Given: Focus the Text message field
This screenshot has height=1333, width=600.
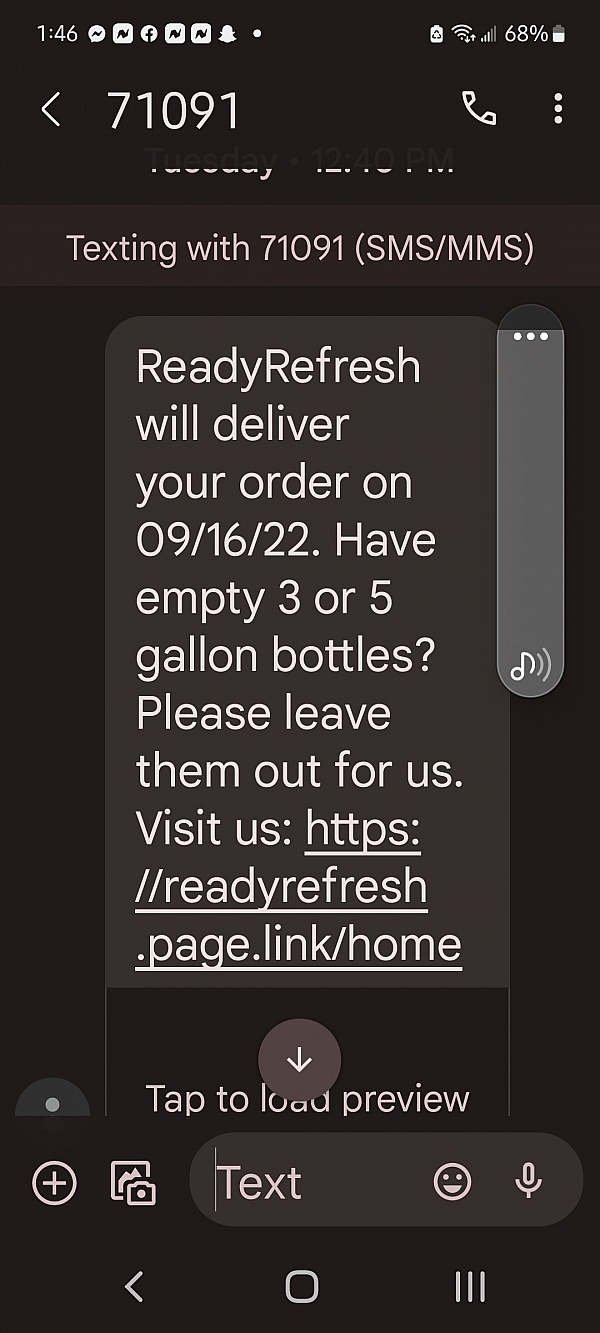Looking at the screenshot, I should [320, 1183].
